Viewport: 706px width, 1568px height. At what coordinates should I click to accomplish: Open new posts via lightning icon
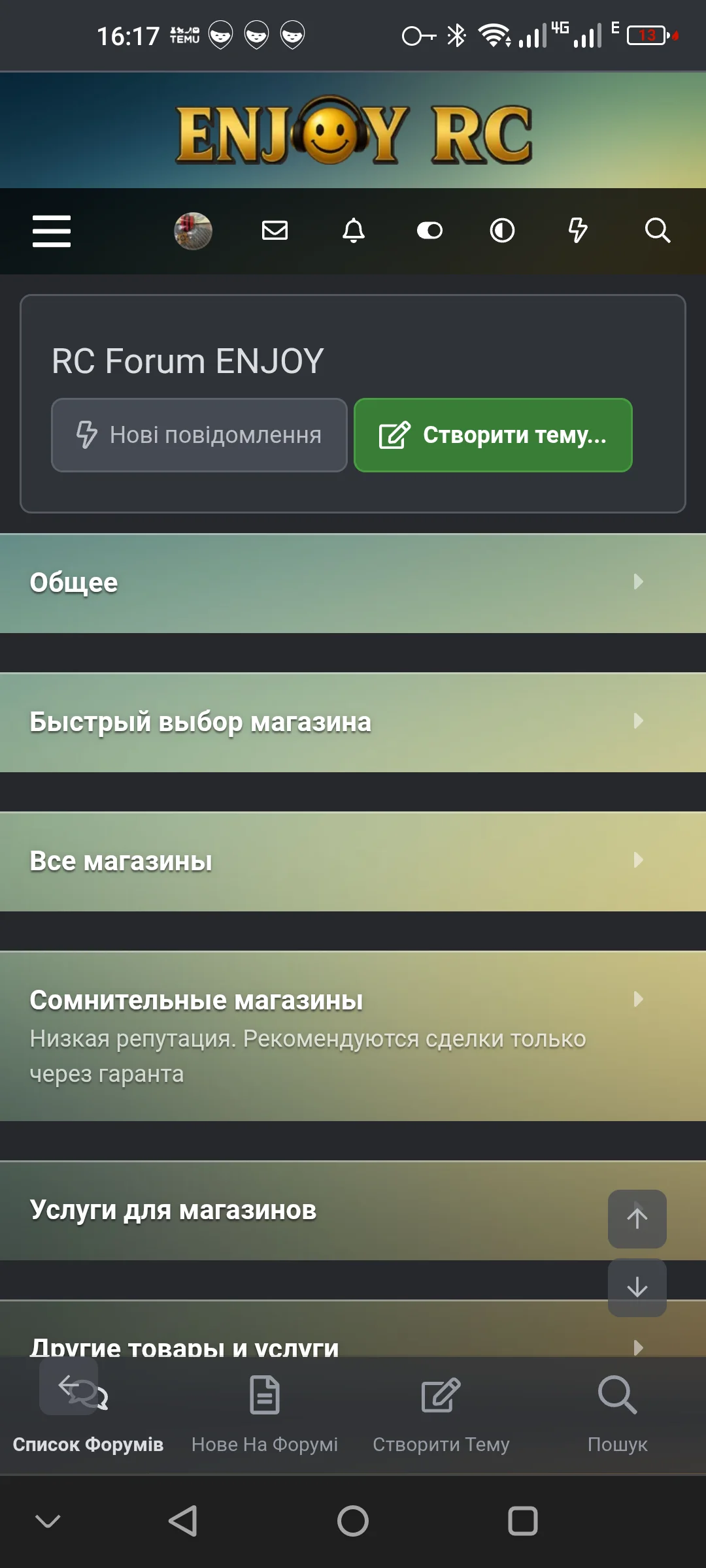pyautogui.click(x=578, y=231)
